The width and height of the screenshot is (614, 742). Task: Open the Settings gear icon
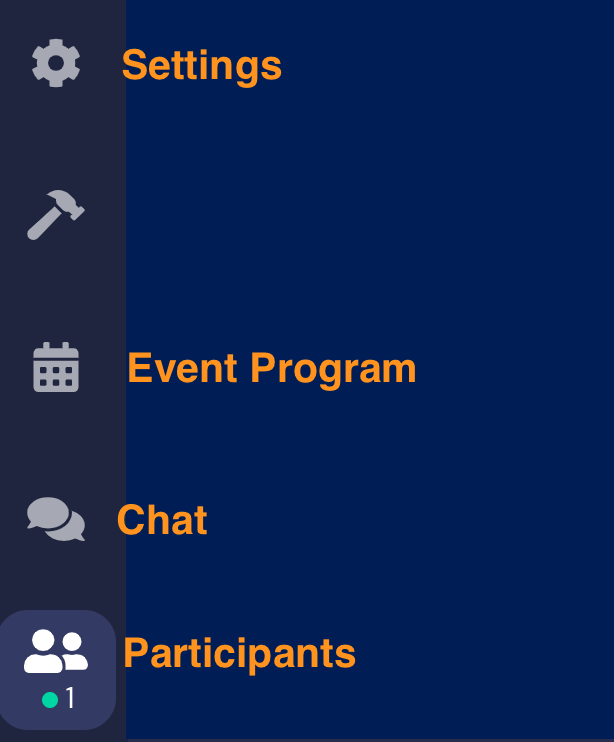[x=56, y=64]
